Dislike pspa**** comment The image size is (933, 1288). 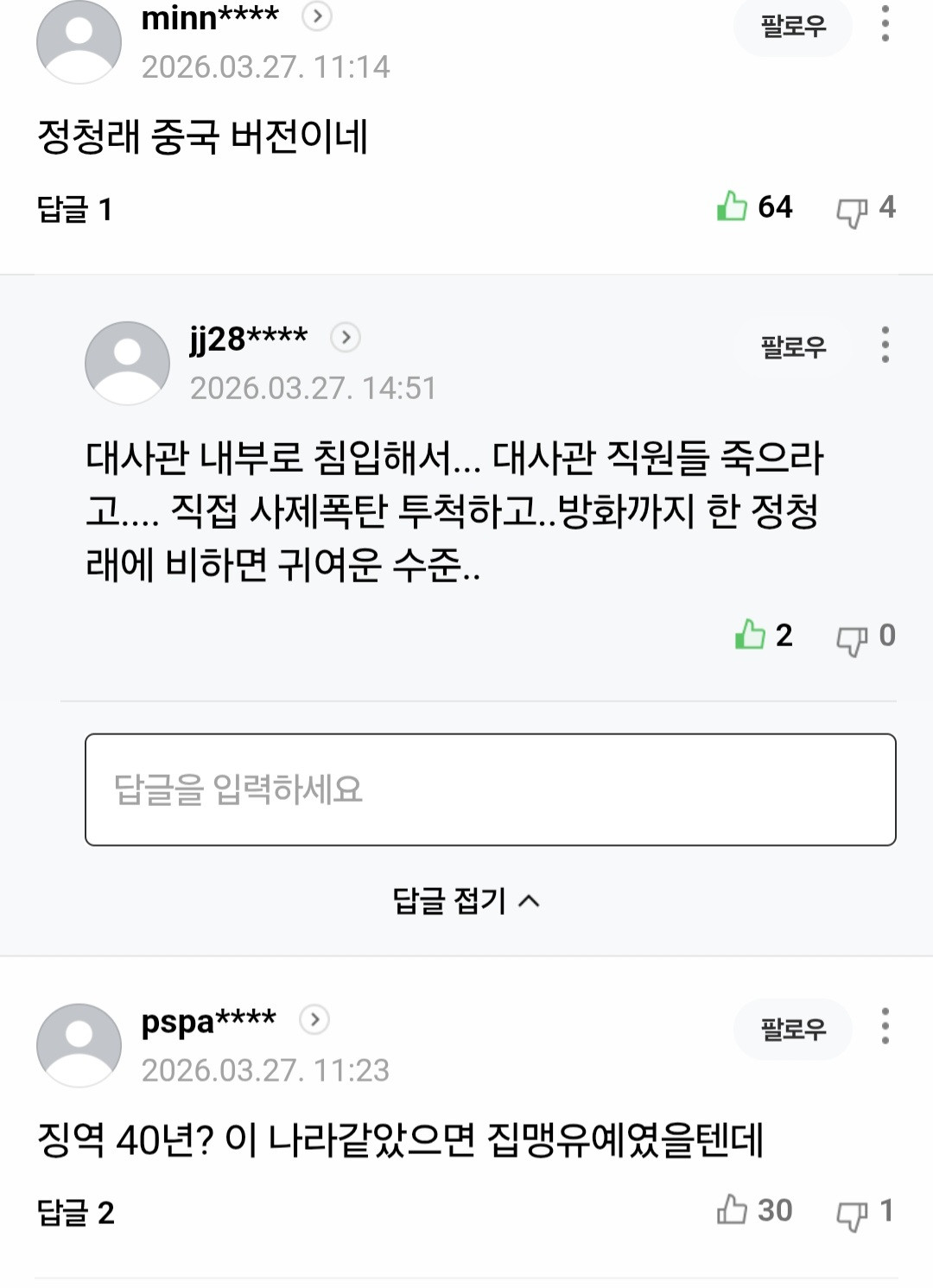(x=851, y=1214)
